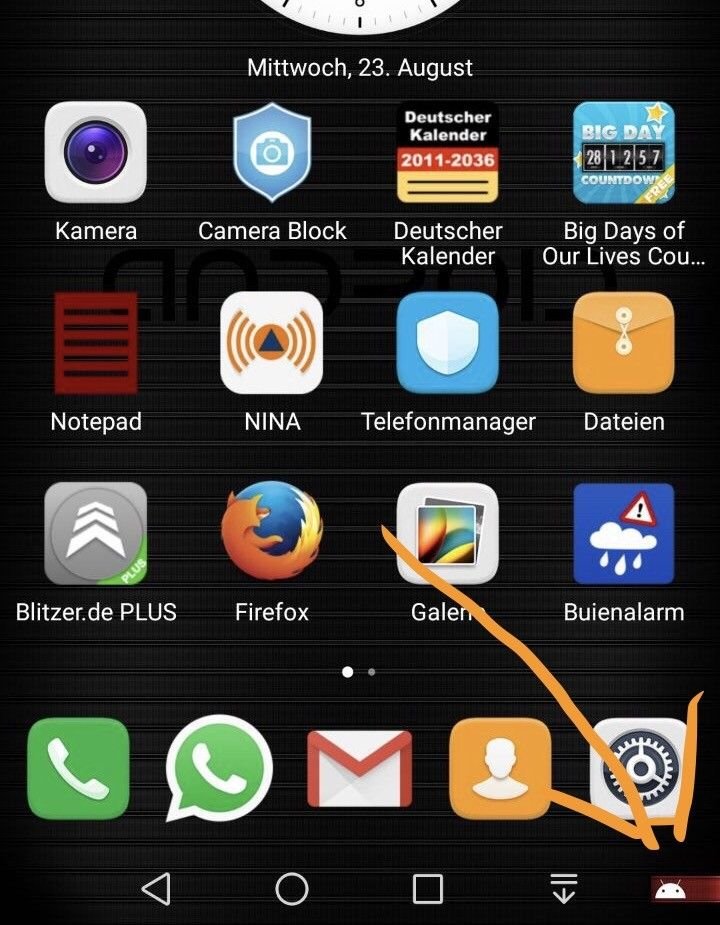Launch Camera Block app
720x925 pixels.
click(x=271, y=153)
